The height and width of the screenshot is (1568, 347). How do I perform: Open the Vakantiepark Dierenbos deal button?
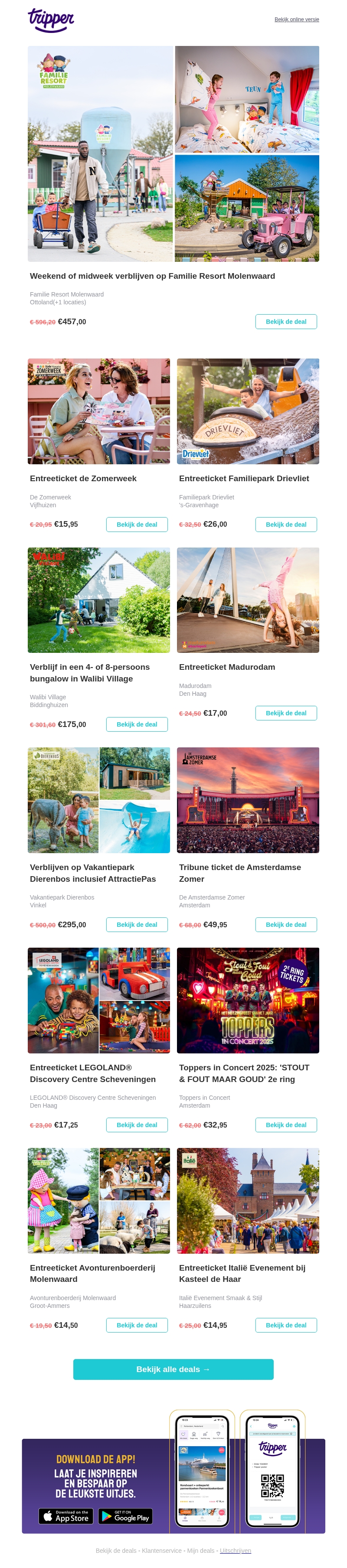pyautogui.click(x=136, y=925)
